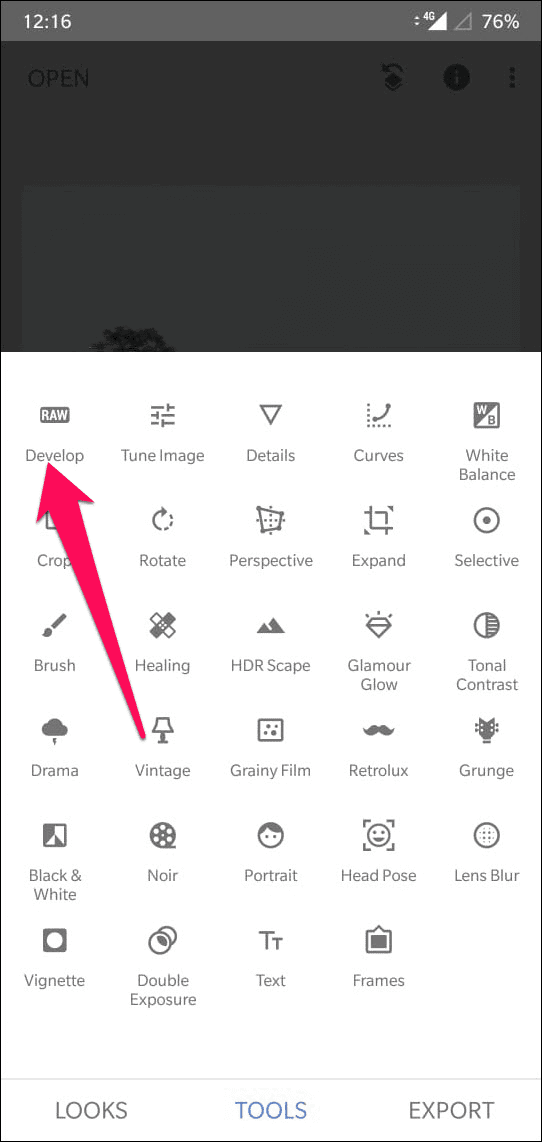The height and width of the screenshot is (1142, 542).
Task: Open the Retrolux filter
Action: pos(379,748)
